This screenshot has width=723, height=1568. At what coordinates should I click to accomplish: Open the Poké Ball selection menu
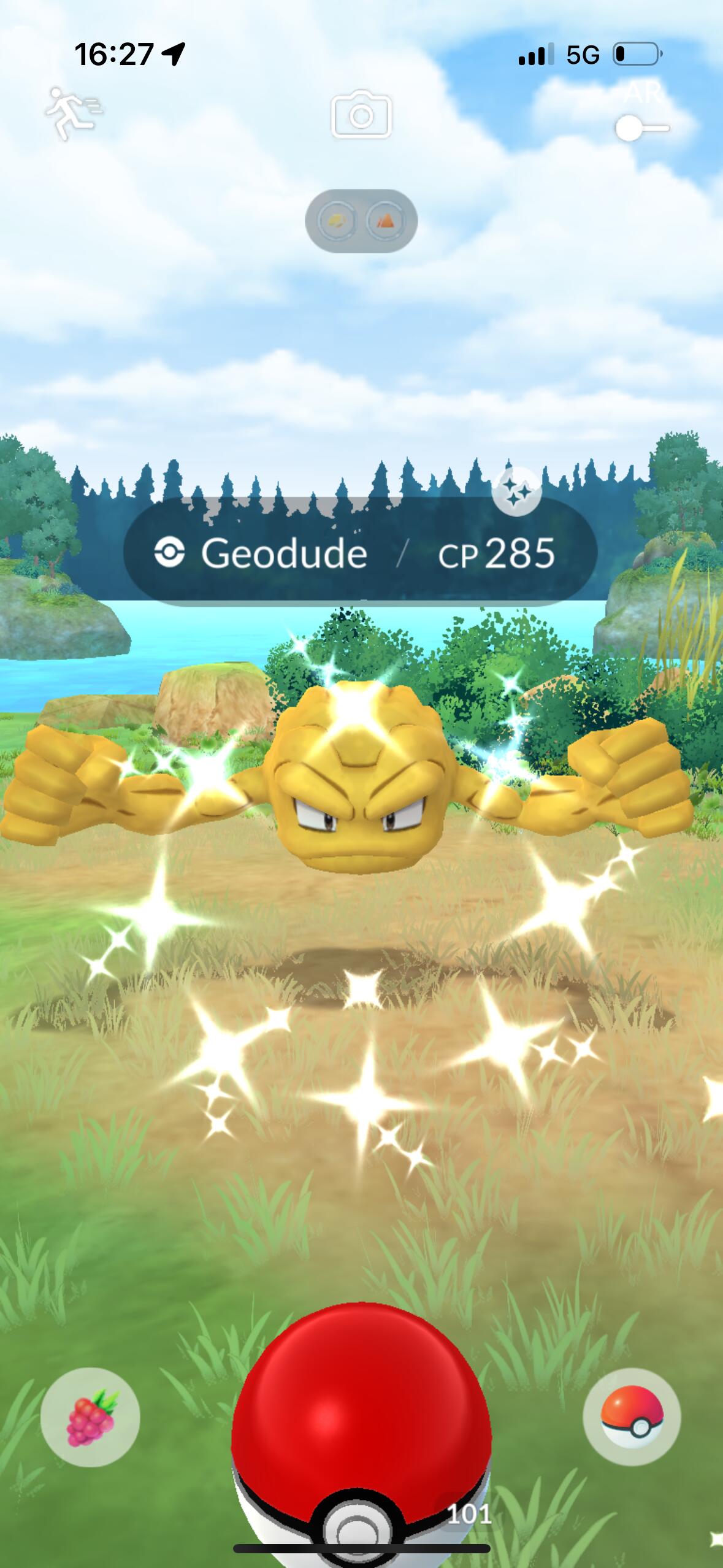pos(632,1417)
